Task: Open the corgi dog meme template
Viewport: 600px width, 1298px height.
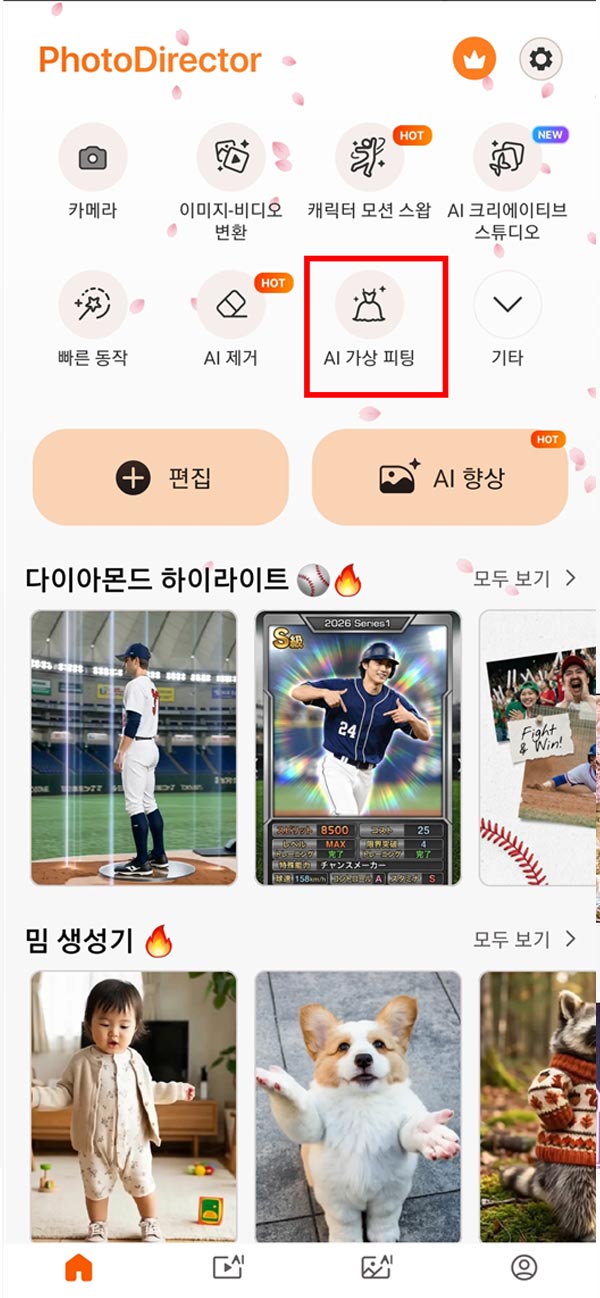Action: pos(358,1105)
